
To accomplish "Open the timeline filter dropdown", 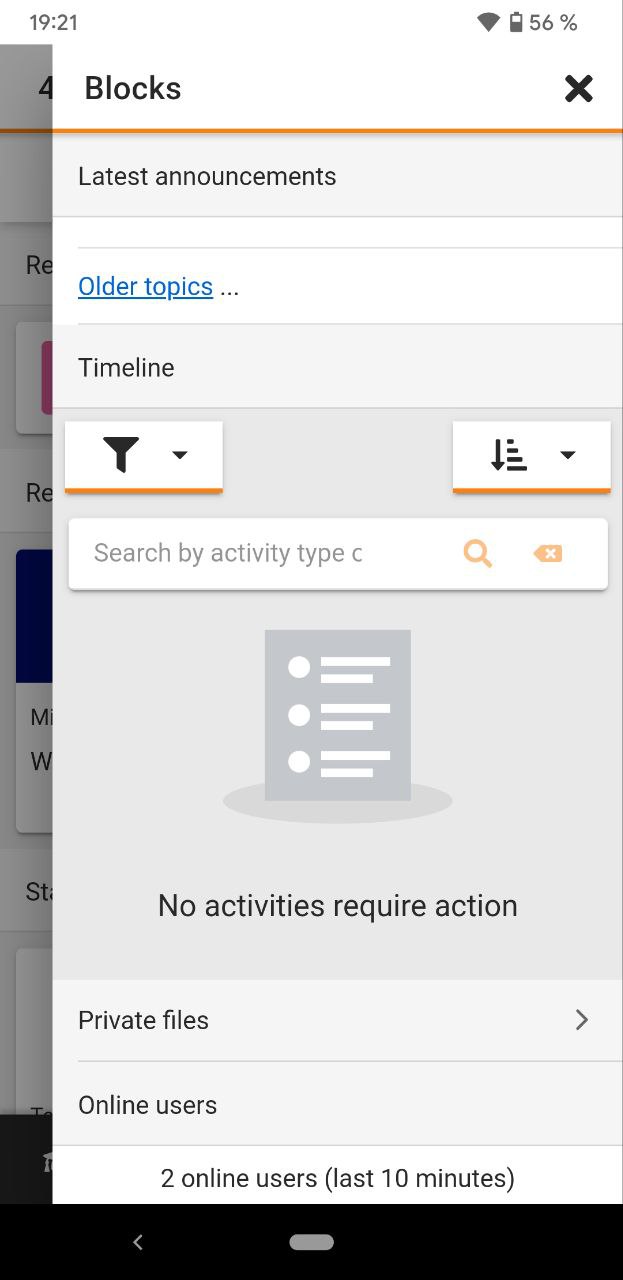I will [x=144, y=456].
